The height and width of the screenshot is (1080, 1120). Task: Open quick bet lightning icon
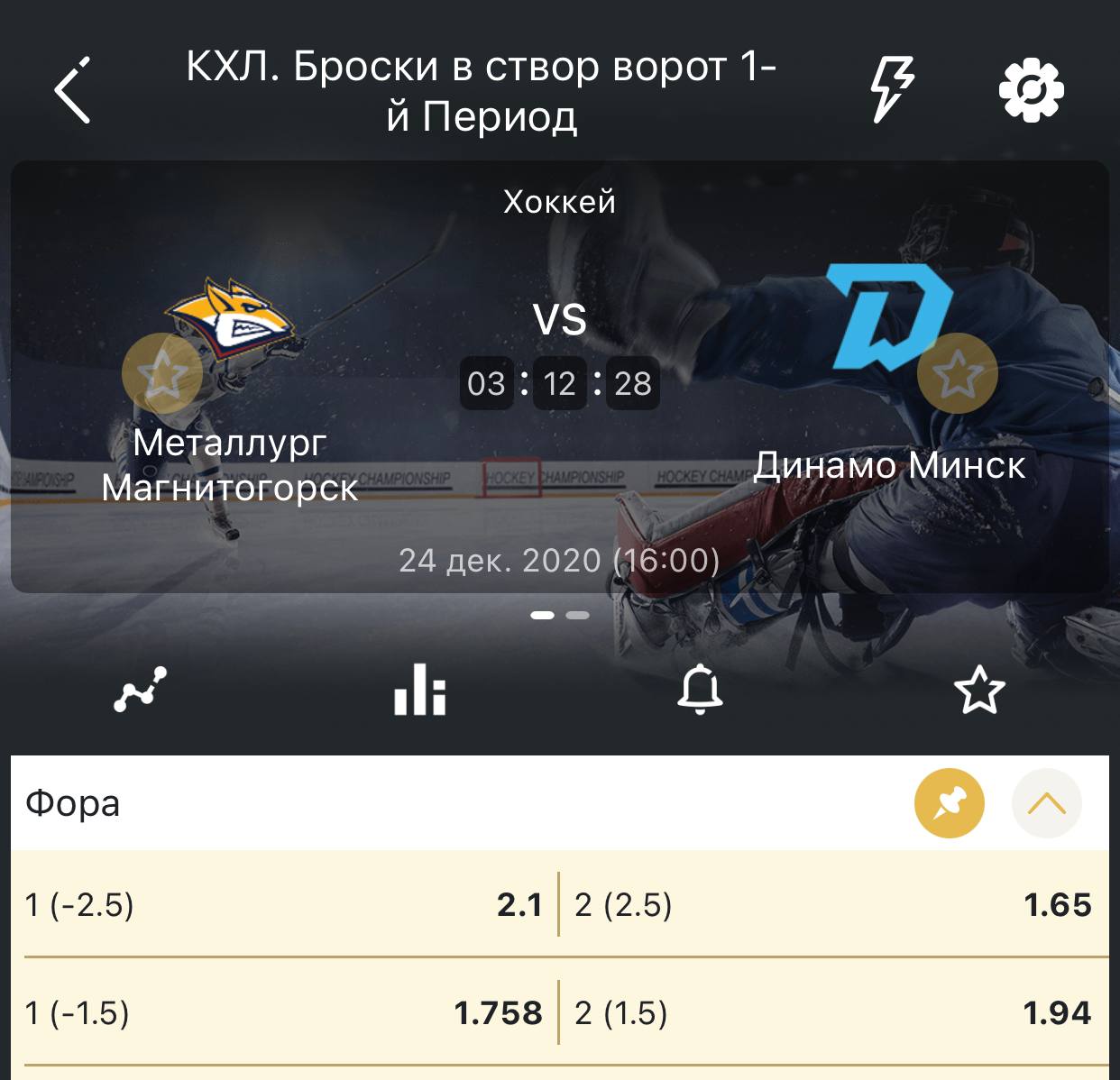(x=891, y=89)
